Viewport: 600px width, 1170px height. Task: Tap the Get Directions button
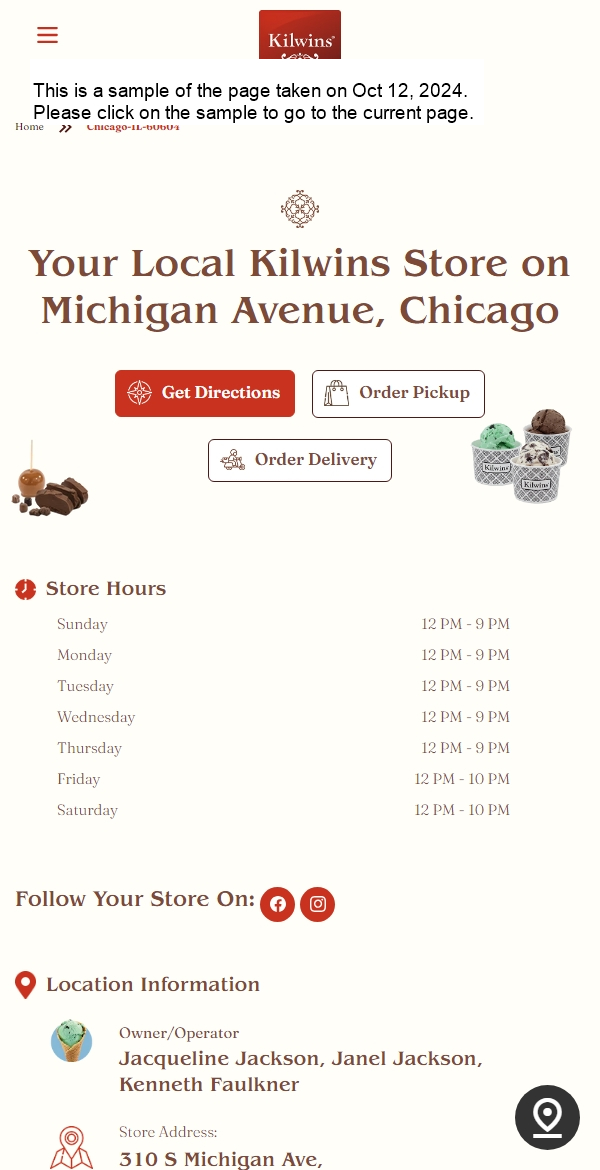click(x=205, y=393)
